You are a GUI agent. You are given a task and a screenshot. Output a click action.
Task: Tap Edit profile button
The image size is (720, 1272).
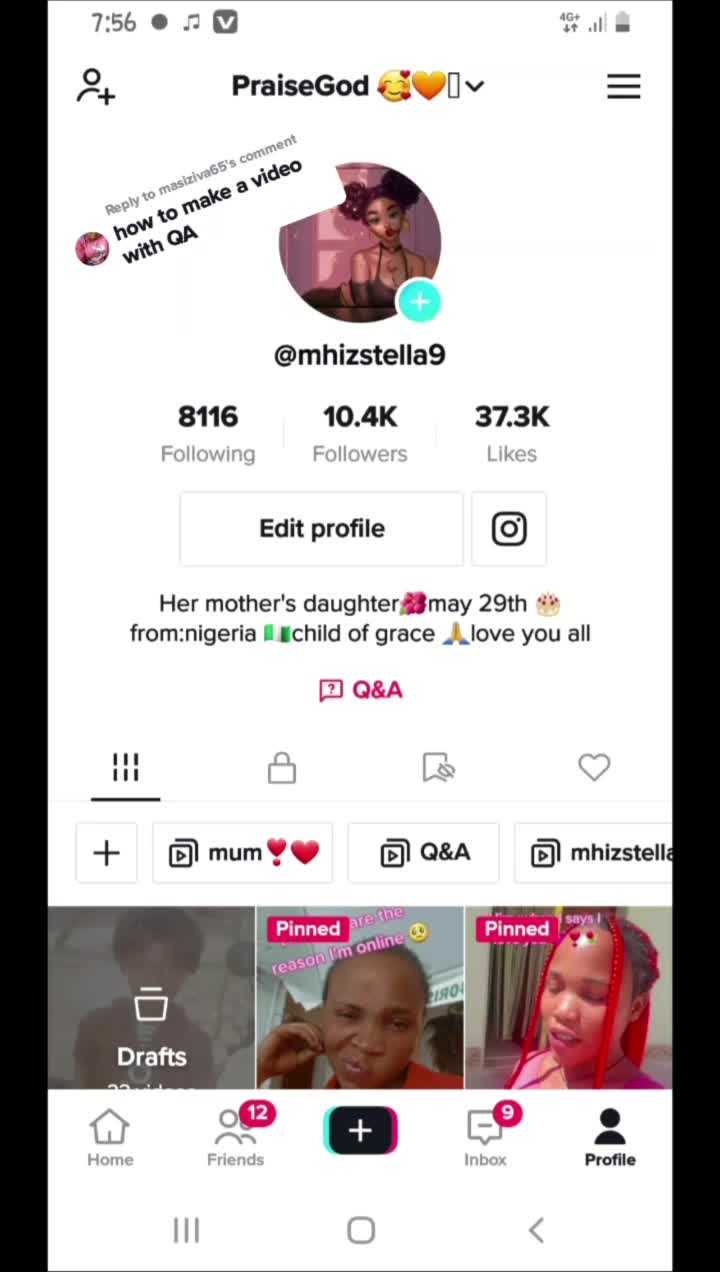click(x=321, y=529)
